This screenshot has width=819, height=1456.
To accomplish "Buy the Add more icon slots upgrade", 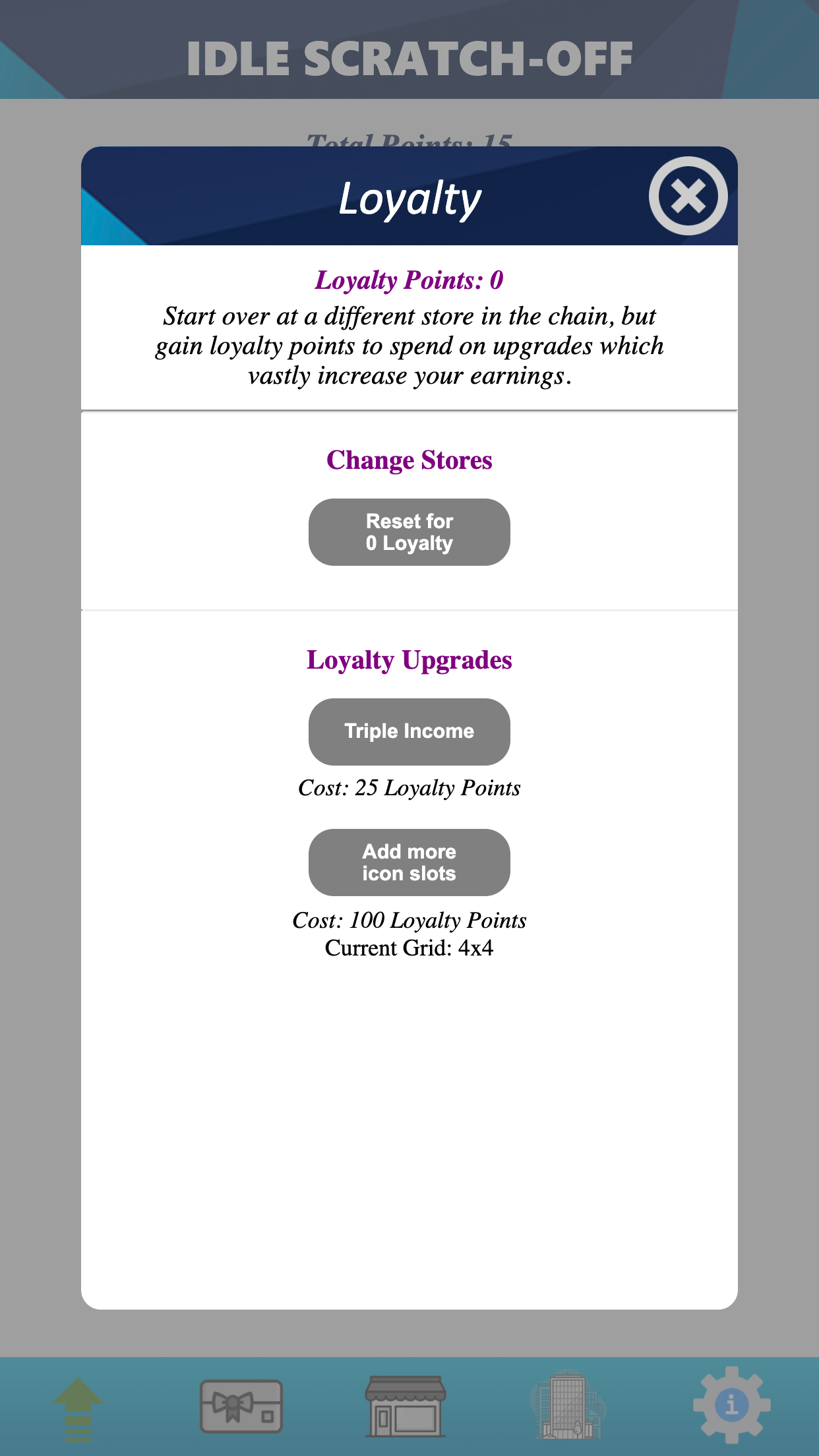I will click(409, 862).
